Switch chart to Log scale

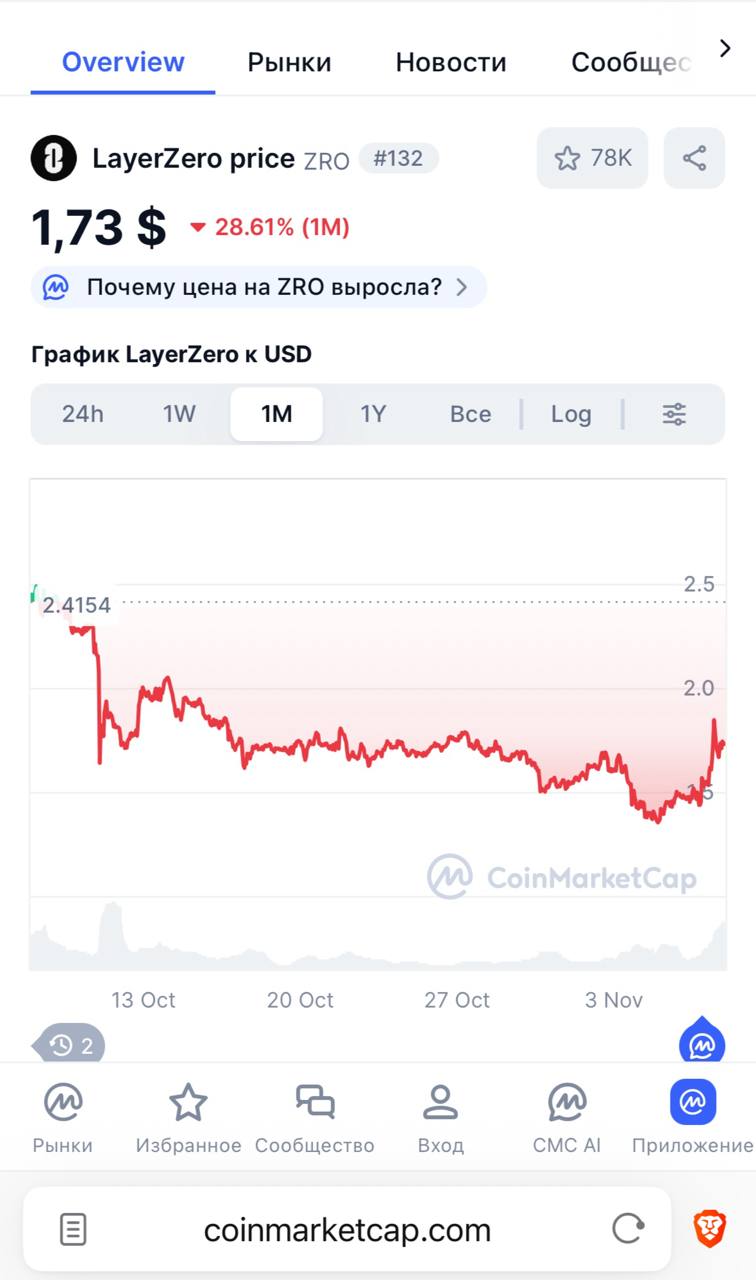(x=571, y=413)
